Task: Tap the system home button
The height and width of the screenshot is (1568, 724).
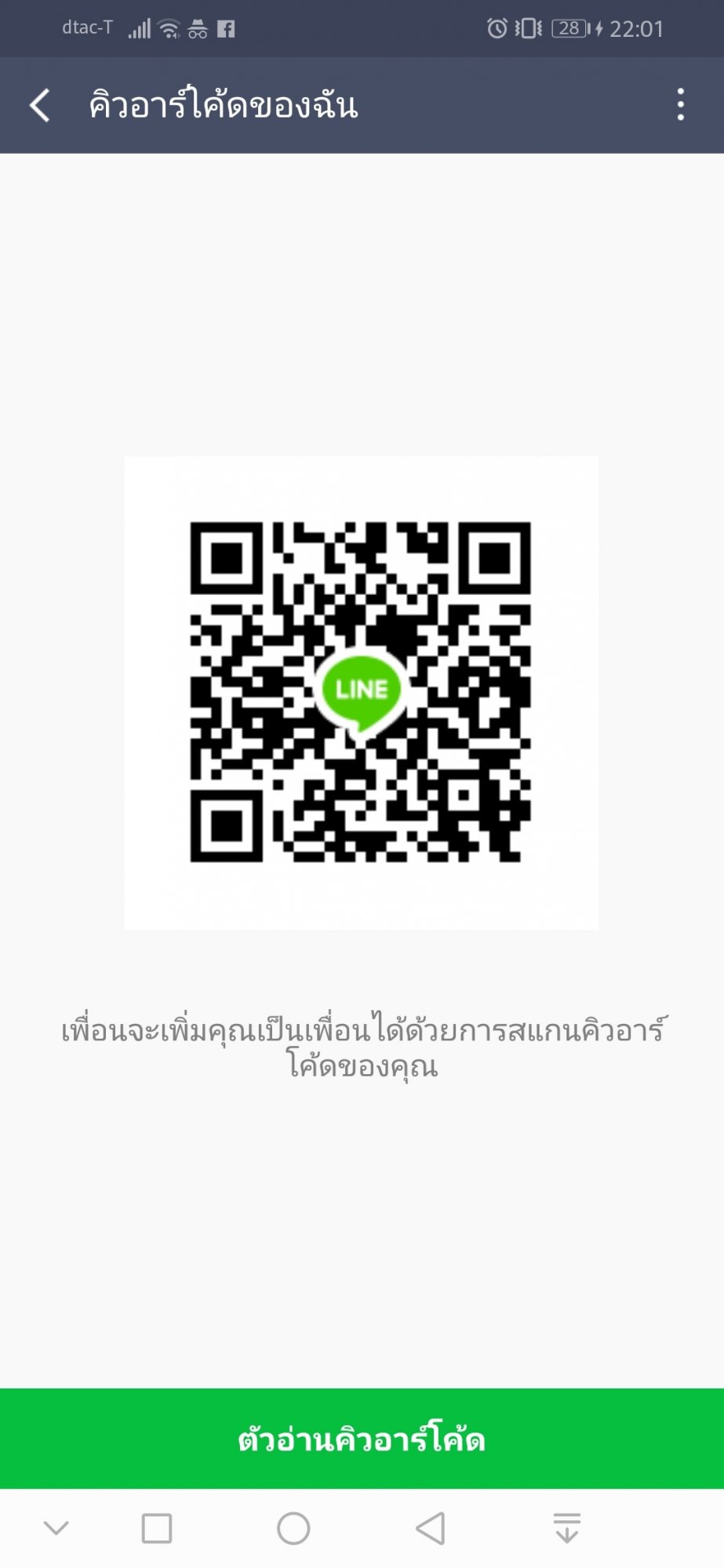Action: pyautogui.click(x=293, y=1528)
